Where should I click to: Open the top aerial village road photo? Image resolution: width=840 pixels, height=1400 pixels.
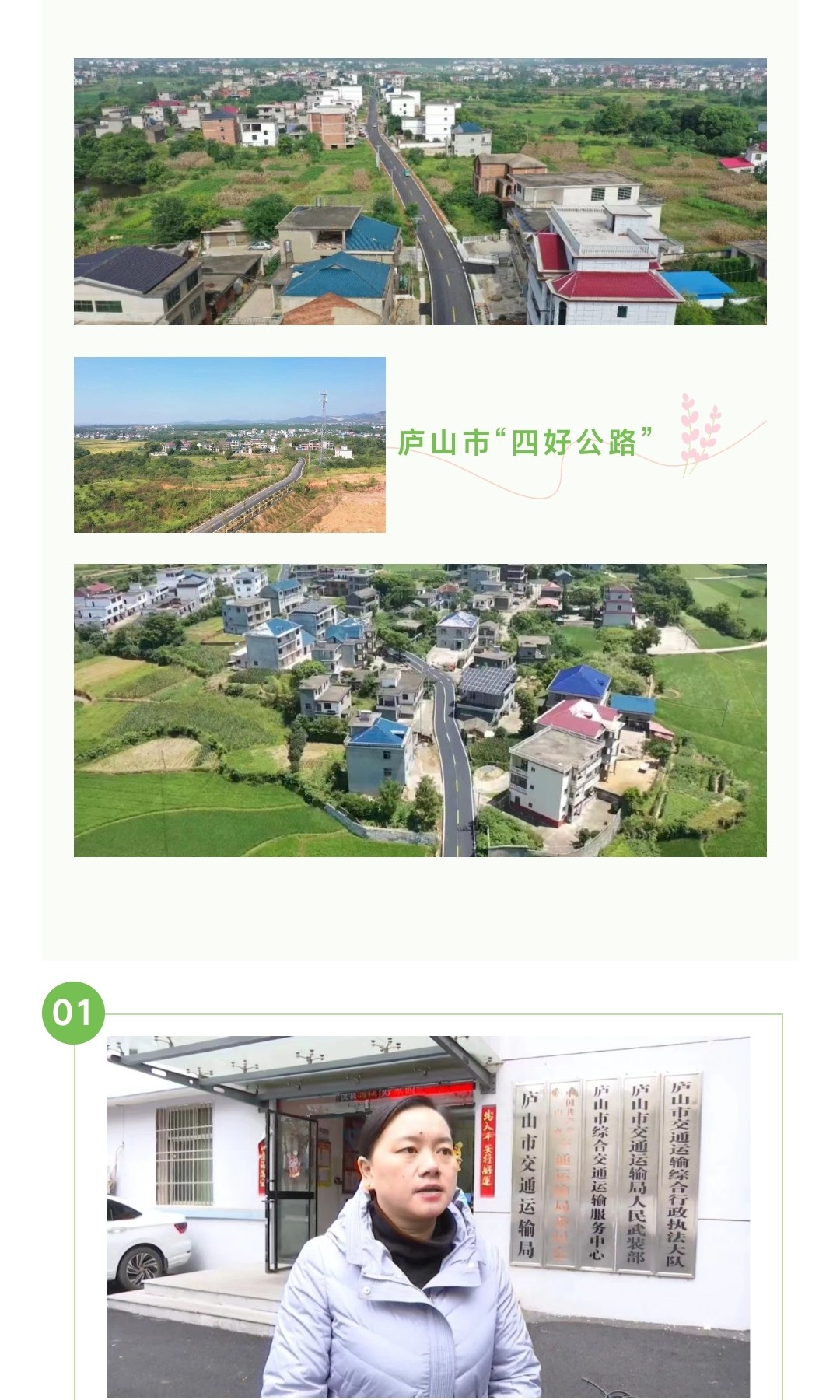click(x=420, y=191)
